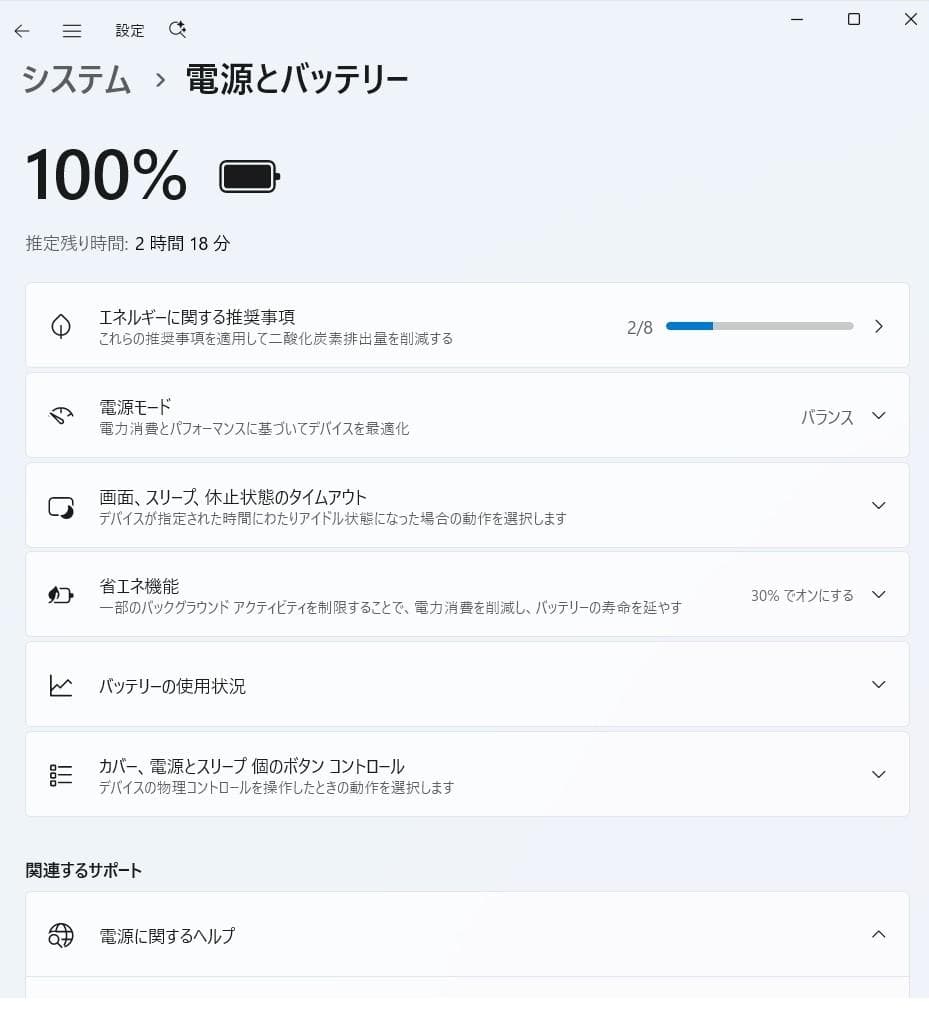This screenshot has height=1012, width=929.
Task: Expand カバー、電源とスリープ 個のボタン コントロール
Action: [878, 773]
